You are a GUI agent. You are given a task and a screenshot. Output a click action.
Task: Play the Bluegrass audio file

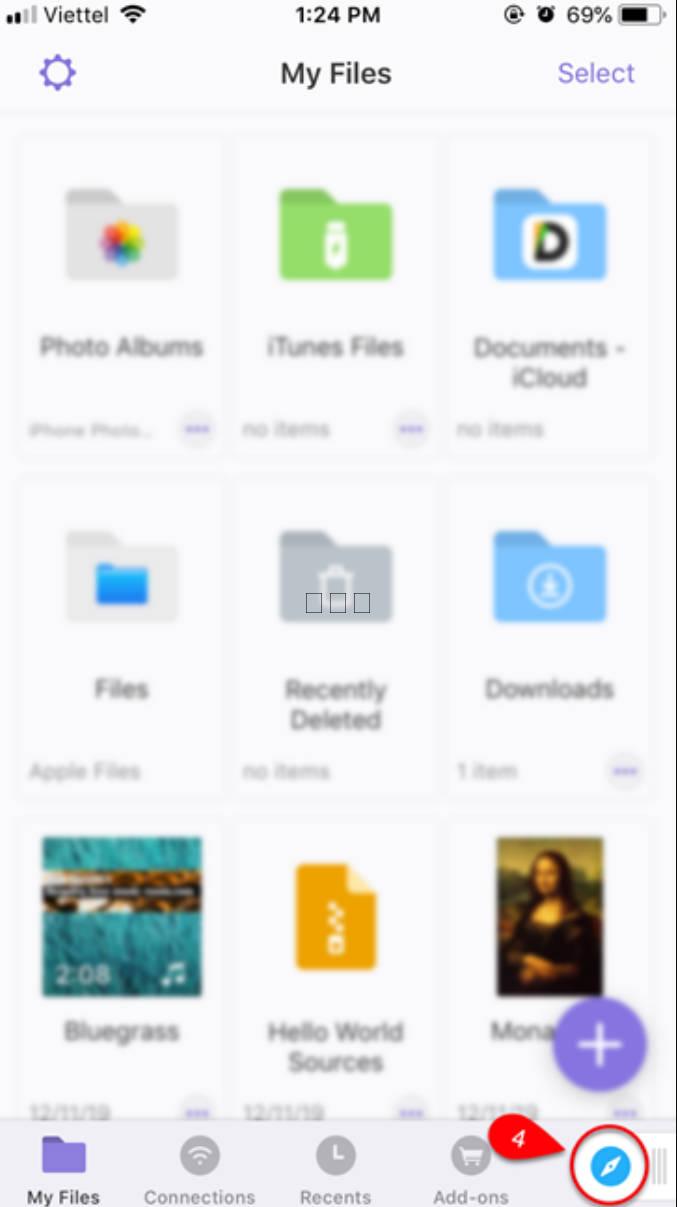[x=121, y=916]
